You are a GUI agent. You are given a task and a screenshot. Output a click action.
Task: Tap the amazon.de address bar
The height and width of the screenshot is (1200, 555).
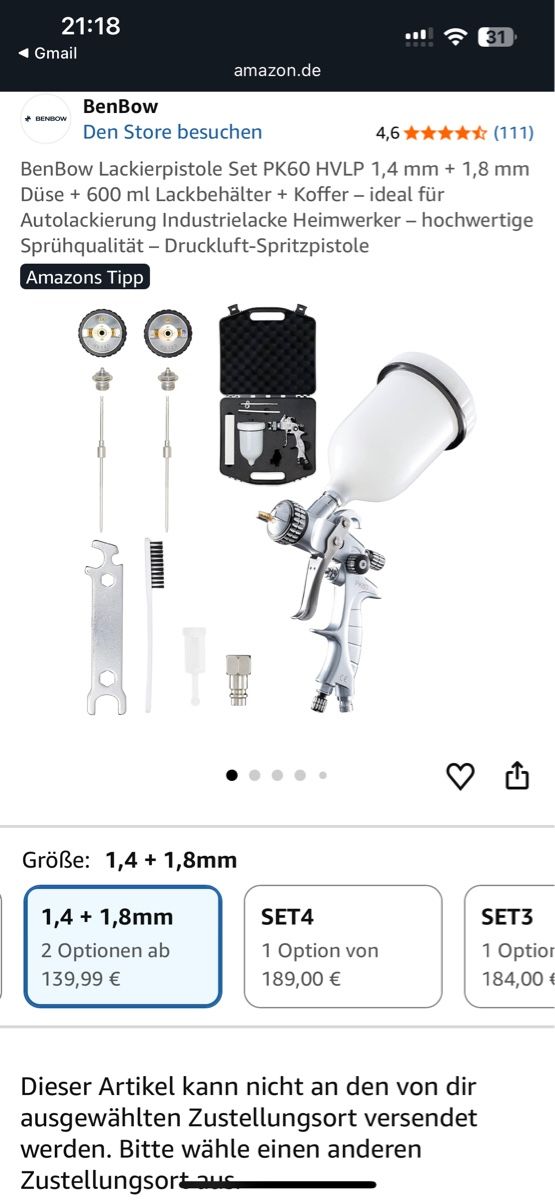pyautogui.click(x=277, y=71)
